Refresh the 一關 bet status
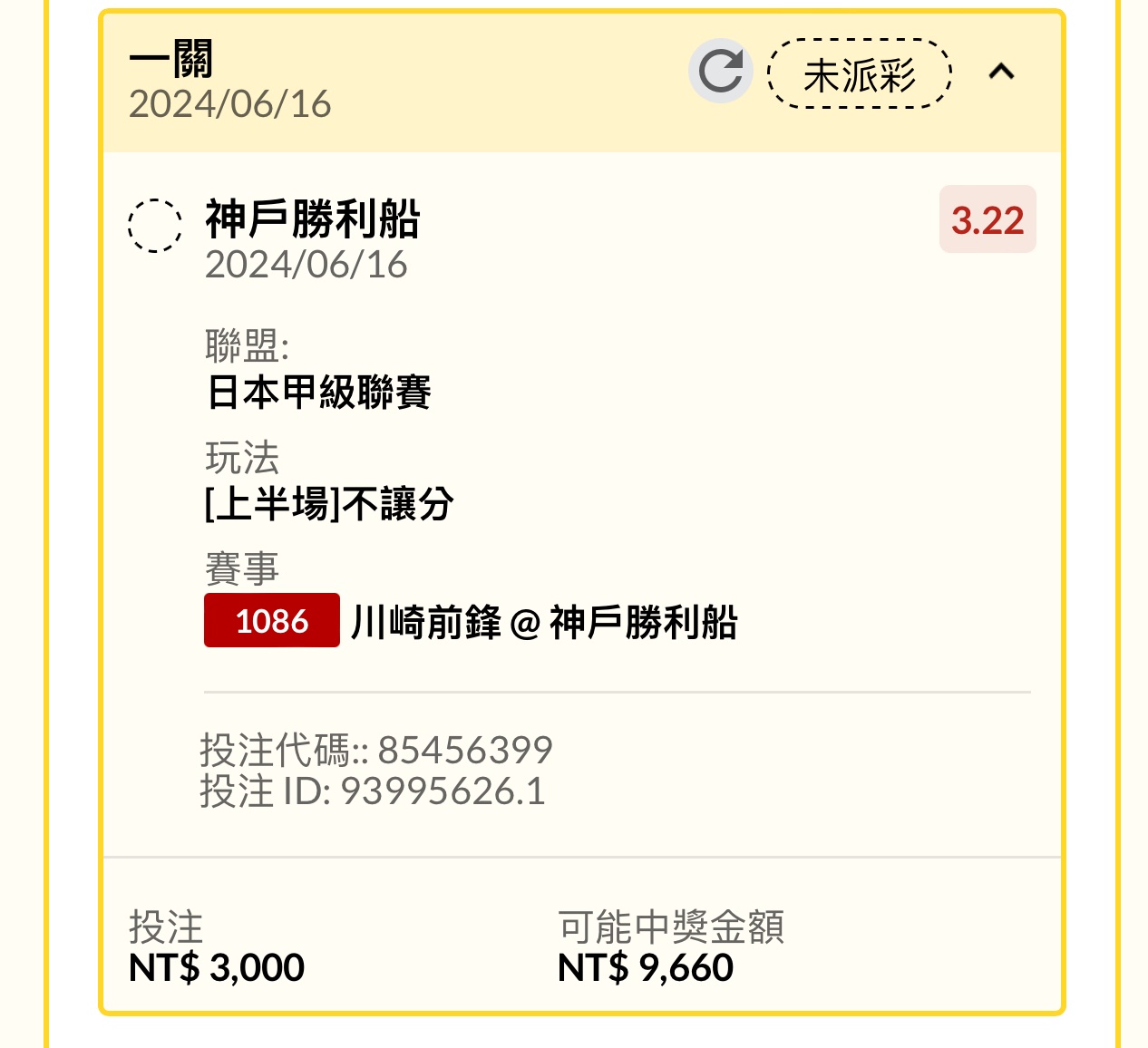 (x=720, y=72)
